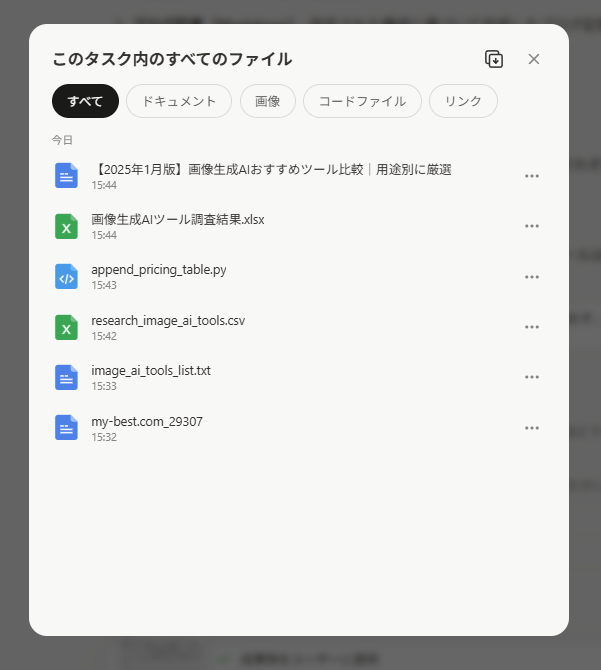The height and width of the screenshot is (670, 601).
Task: Show more options for append_pricing_table.py
Action: (532, 277)
